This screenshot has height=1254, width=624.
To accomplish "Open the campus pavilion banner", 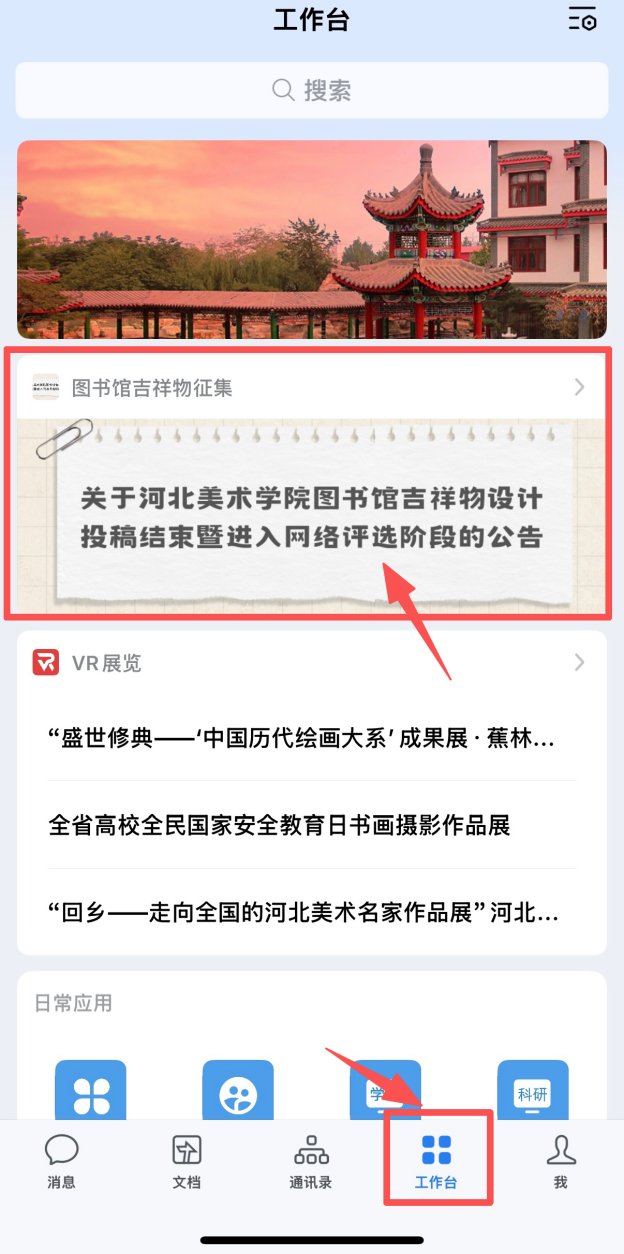I will 312,238.
